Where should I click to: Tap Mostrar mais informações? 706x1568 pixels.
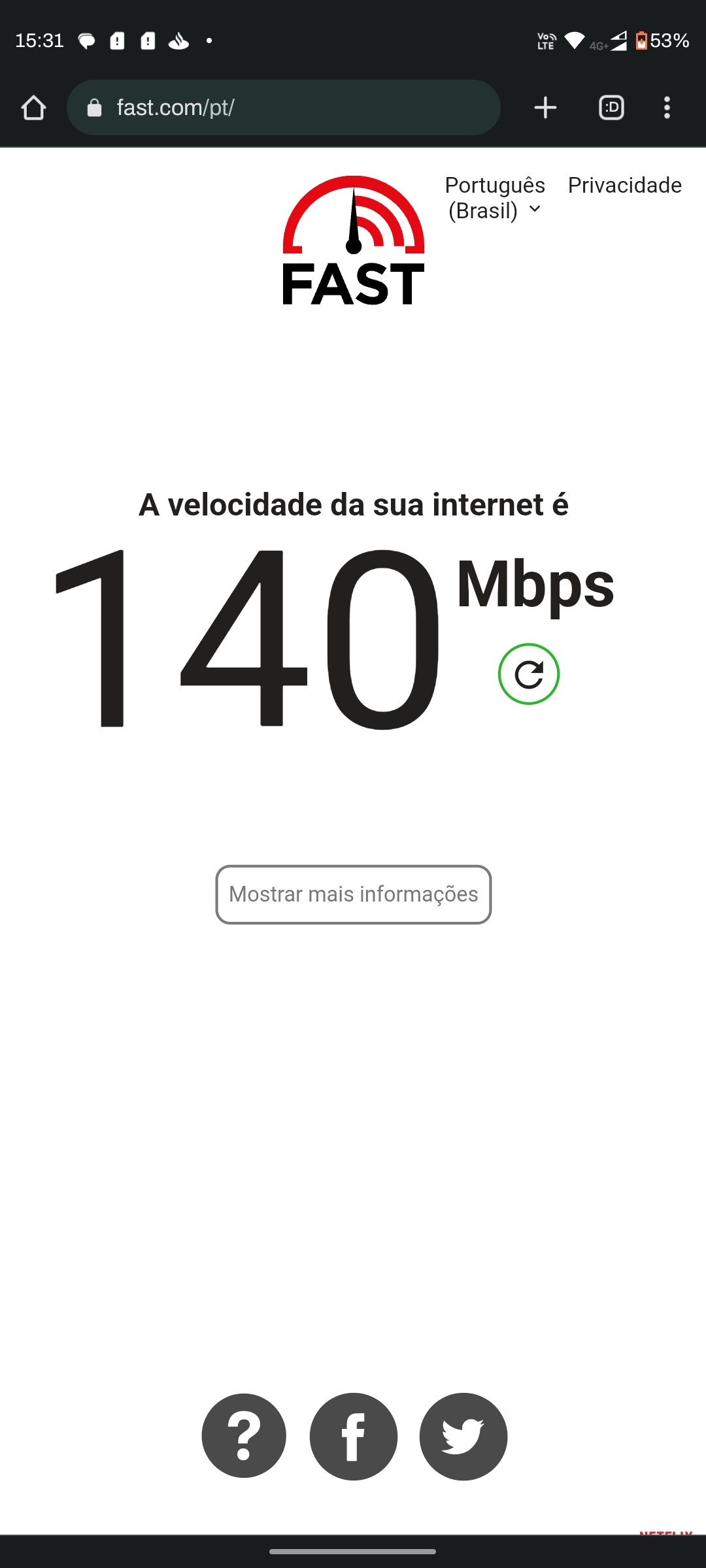354,894
